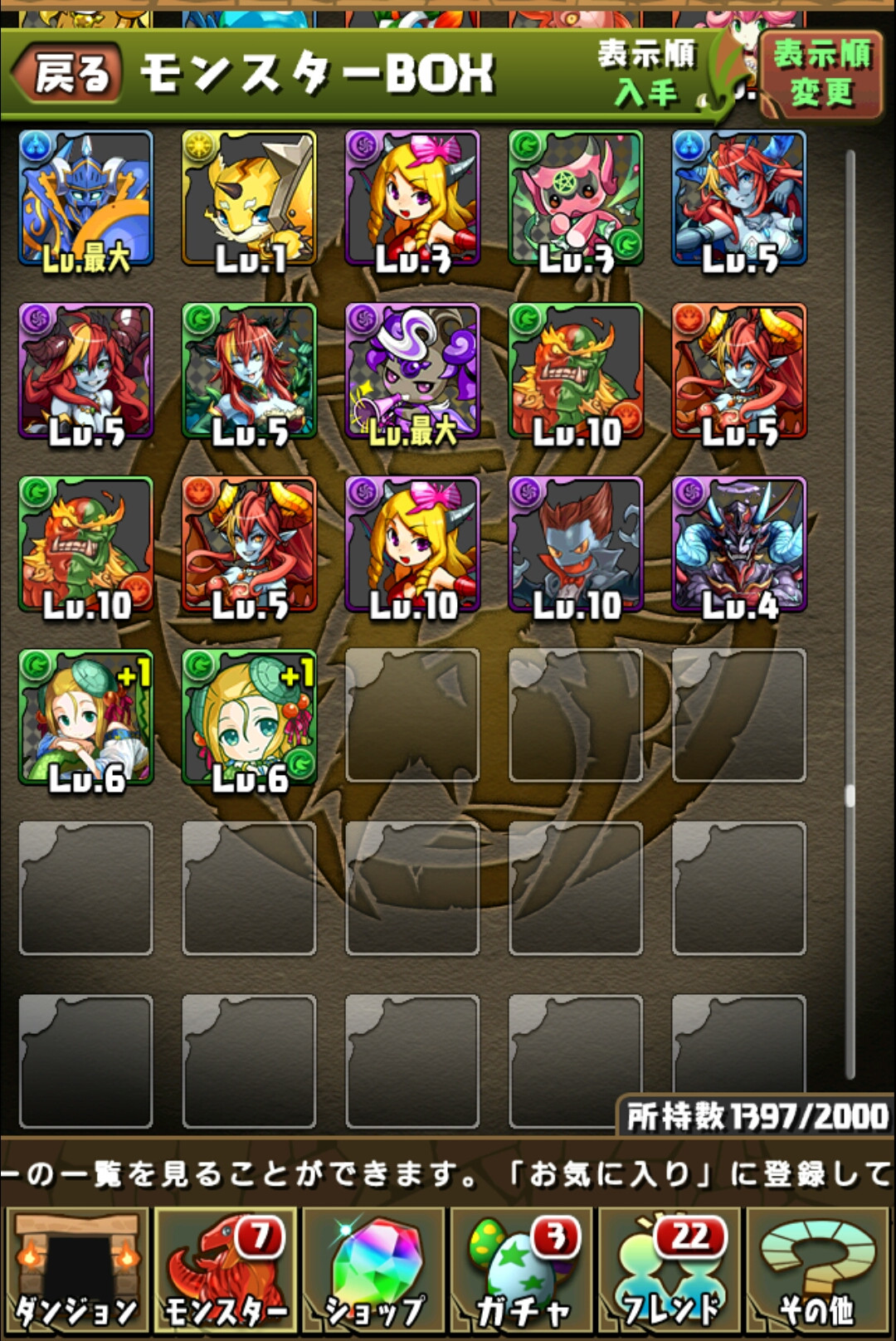Select the grey vampire monster at Lv.10
This screenshot has width=896, height=1341.
coord(576,545)
